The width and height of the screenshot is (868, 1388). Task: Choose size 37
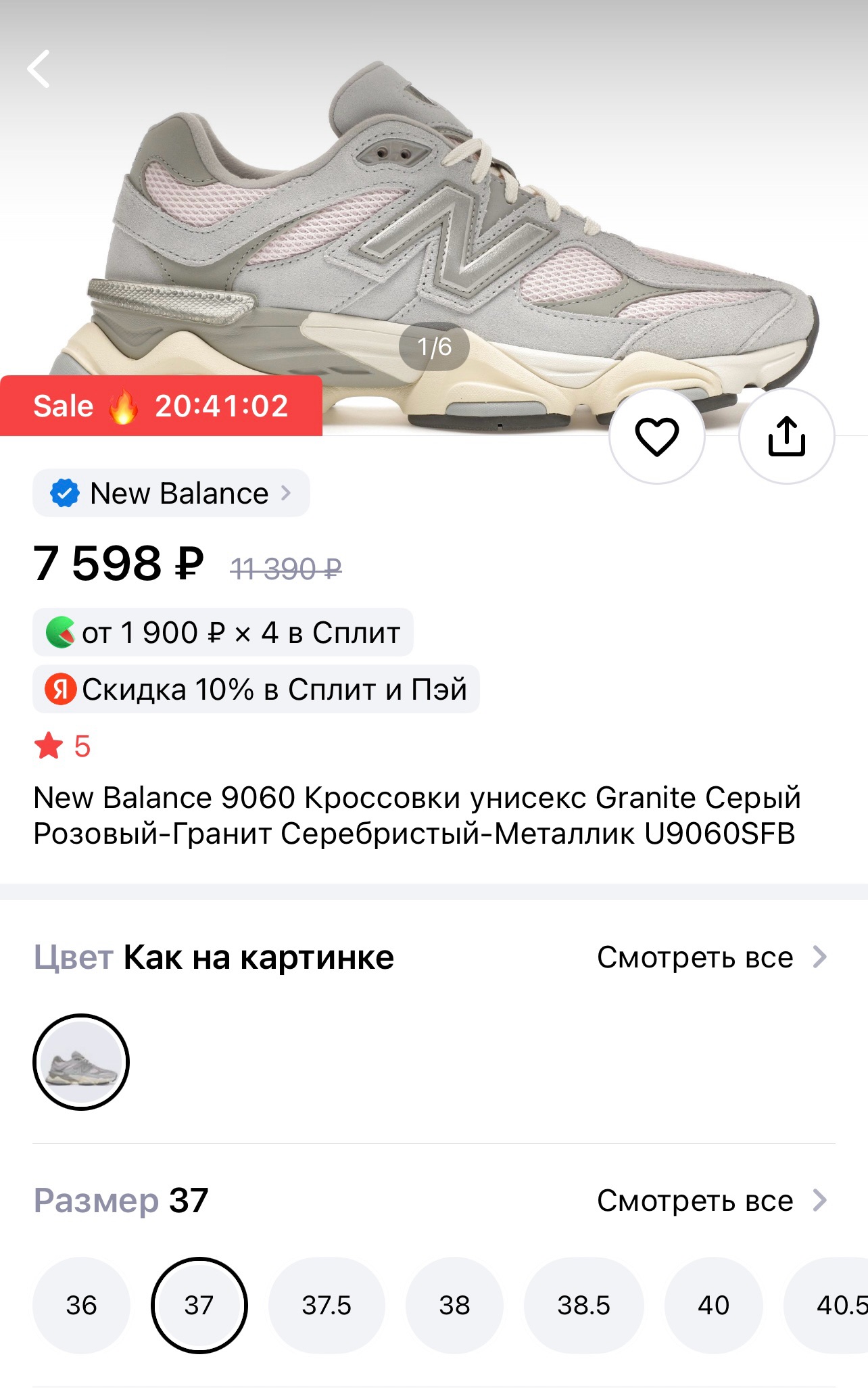(199, 1306)
